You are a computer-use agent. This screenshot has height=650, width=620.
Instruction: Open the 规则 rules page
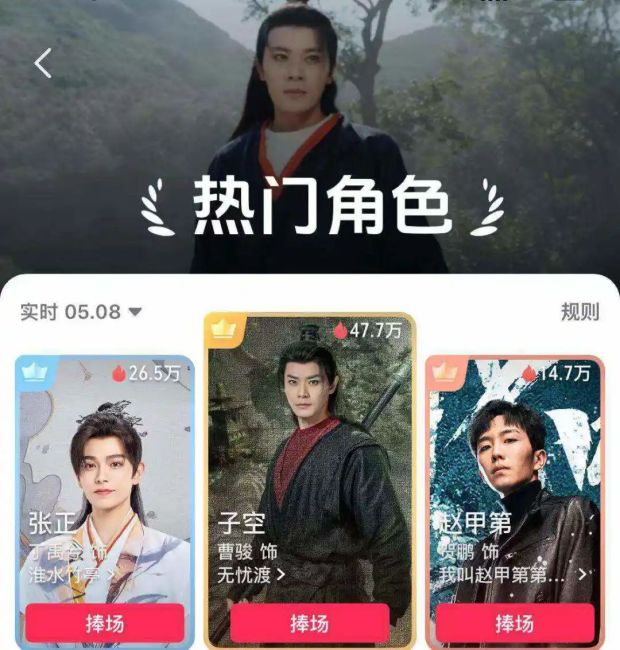click(580, 312)
